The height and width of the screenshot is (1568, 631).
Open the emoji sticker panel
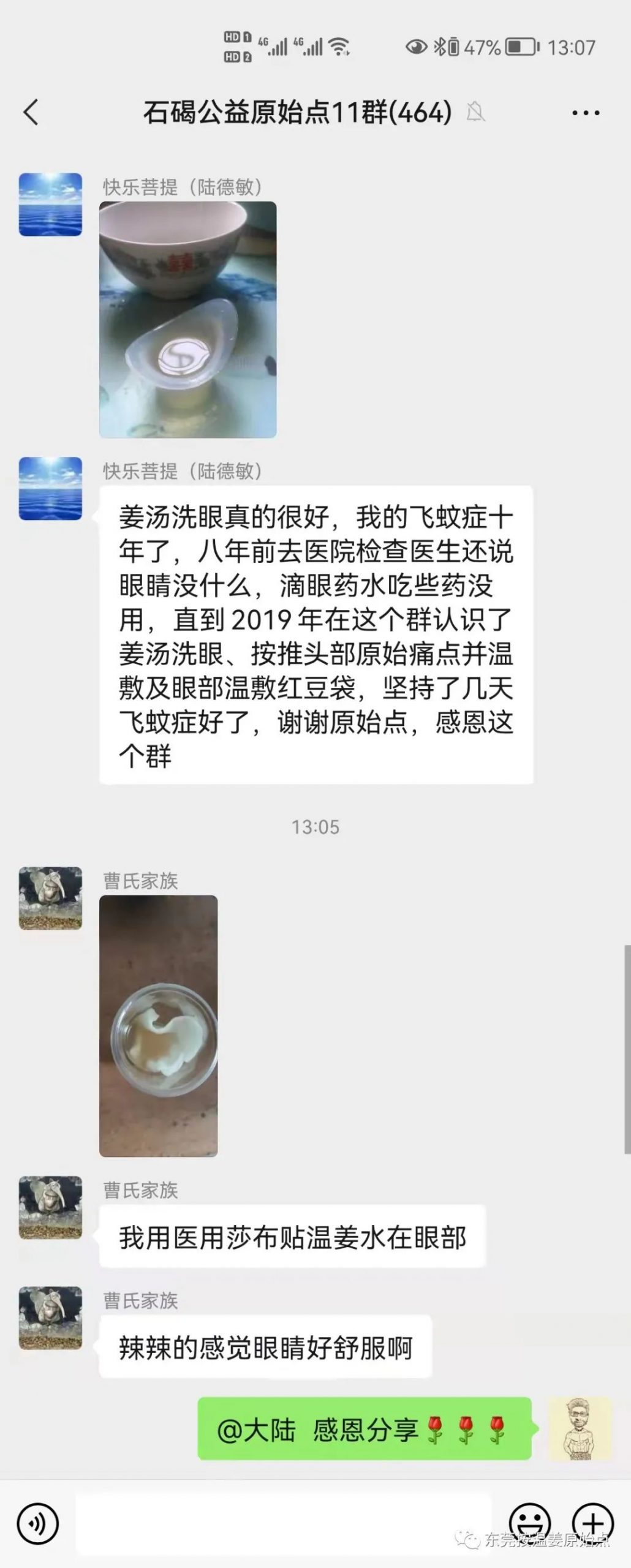point(530,1523)
